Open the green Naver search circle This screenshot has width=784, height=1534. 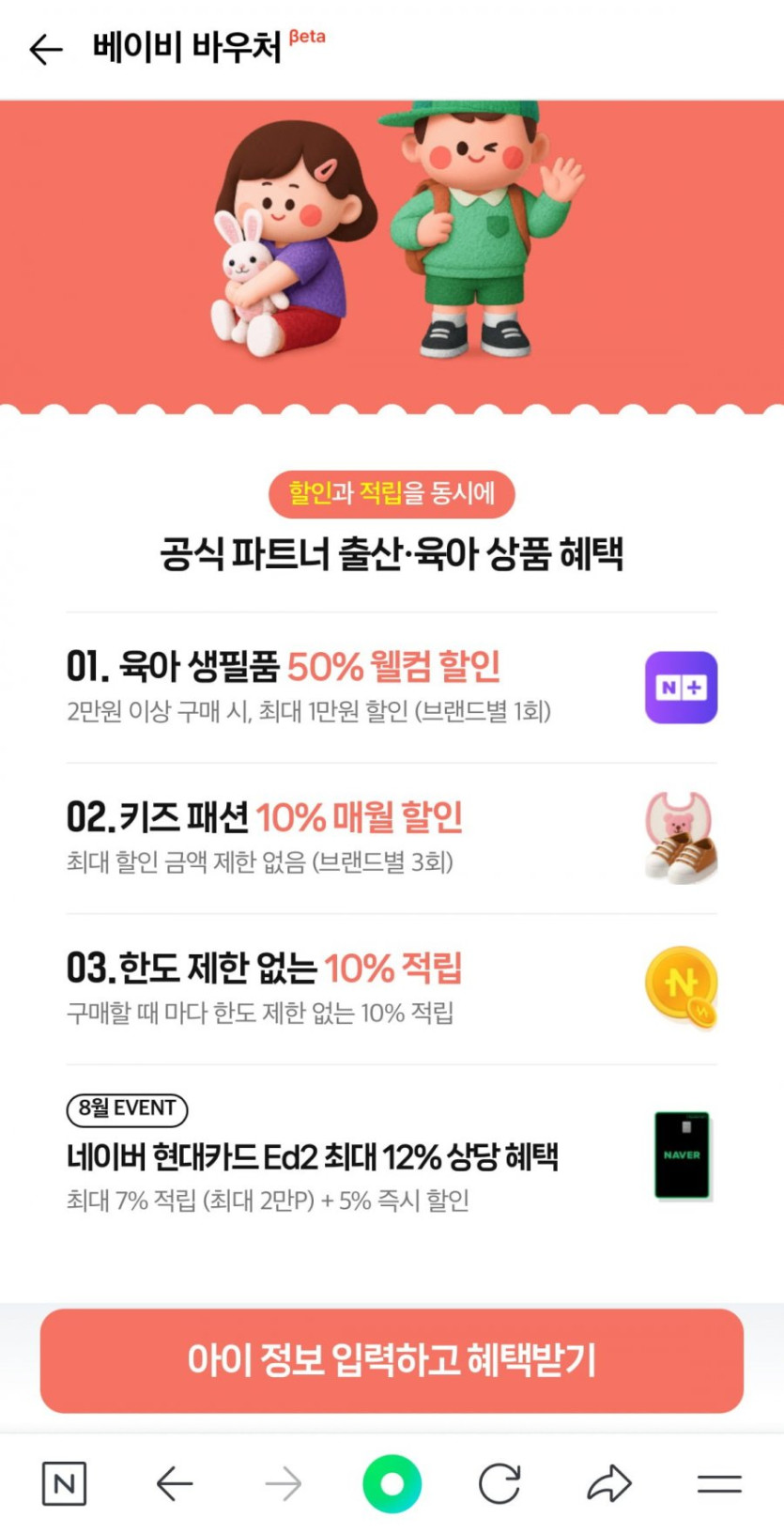[392, 1484]
